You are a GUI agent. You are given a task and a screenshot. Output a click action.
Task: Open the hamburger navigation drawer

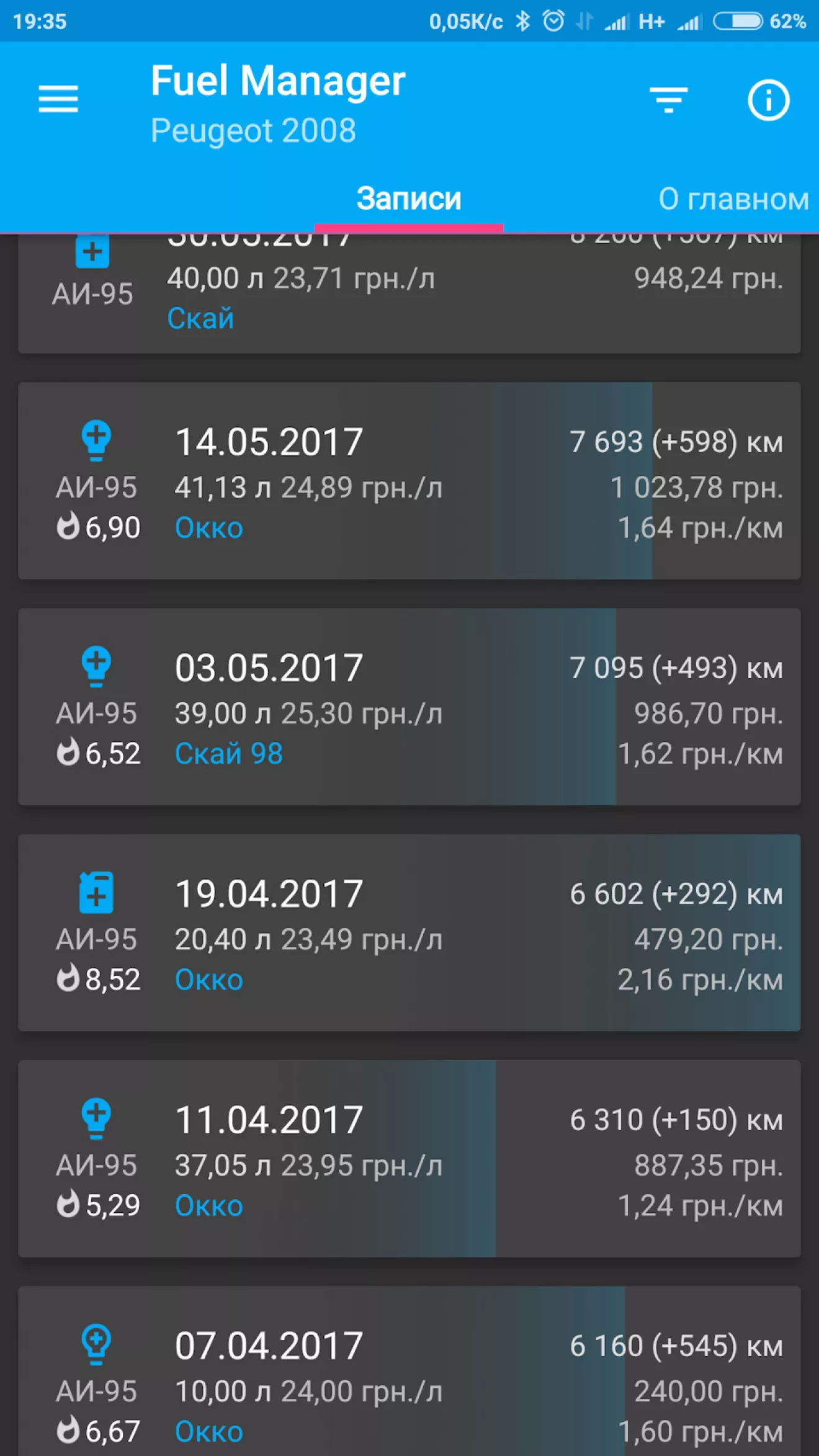(58, 99)
